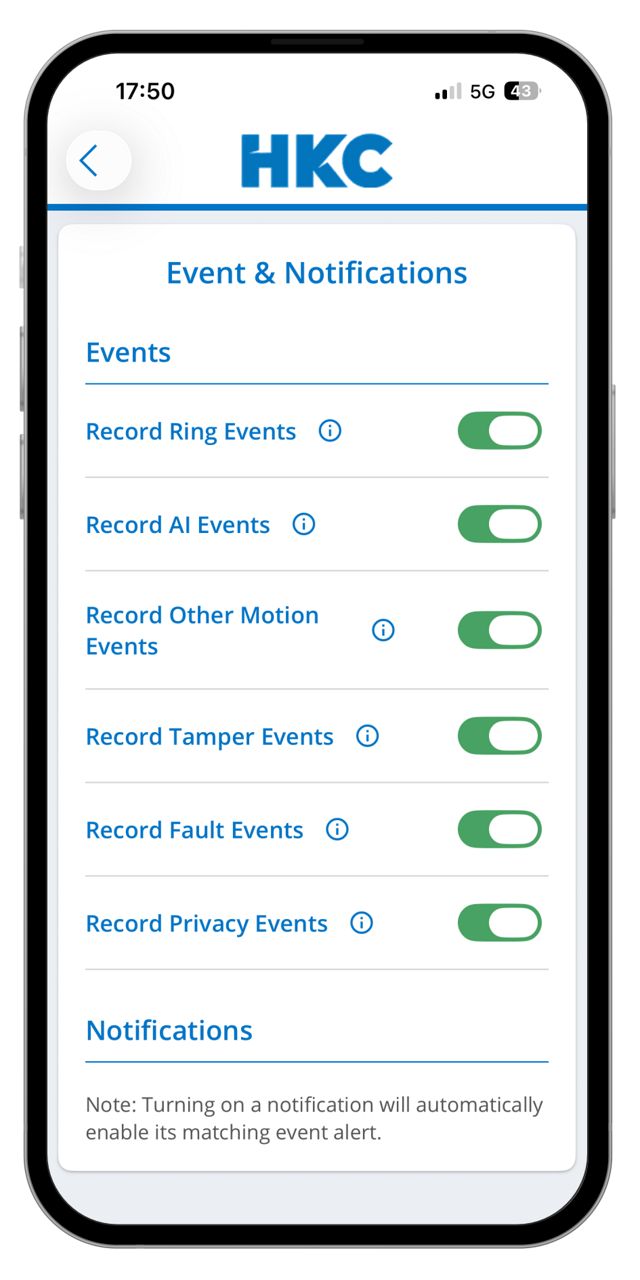
Task: Disable Record Privacy Events
Action: pyautogui.click(x=499, y=923)
